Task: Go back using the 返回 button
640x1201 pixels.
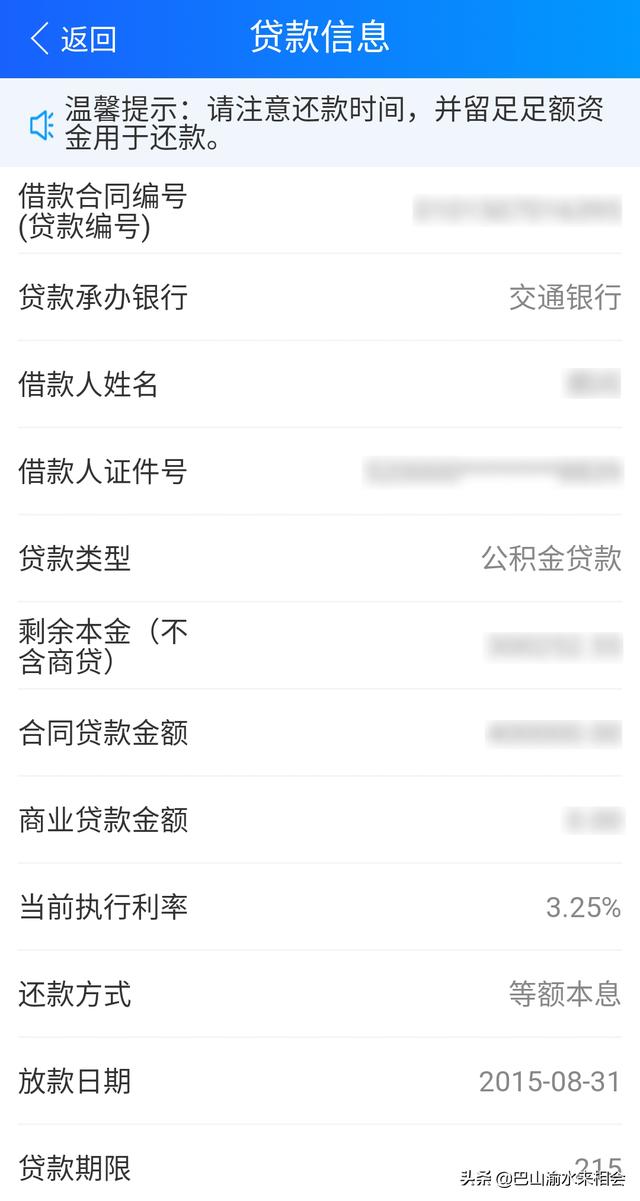Action: tap(73, 39)
